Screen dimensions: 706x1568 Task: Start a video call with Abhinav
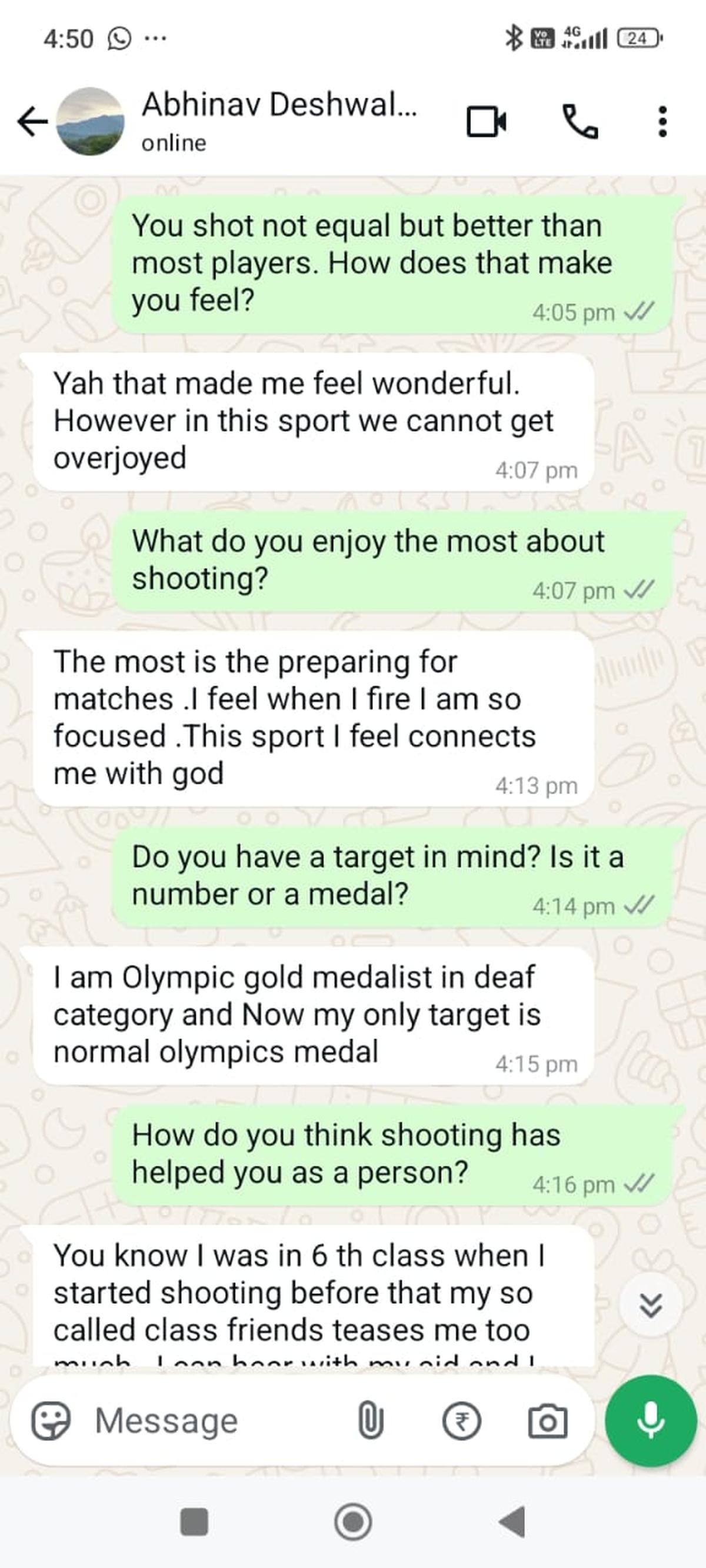[x=486, y=122]
